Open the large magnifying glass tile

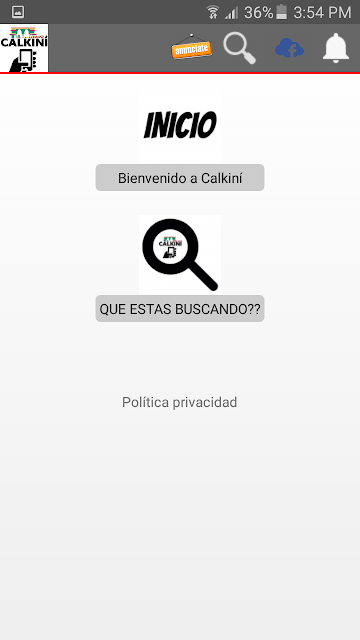tap(180, 254)
